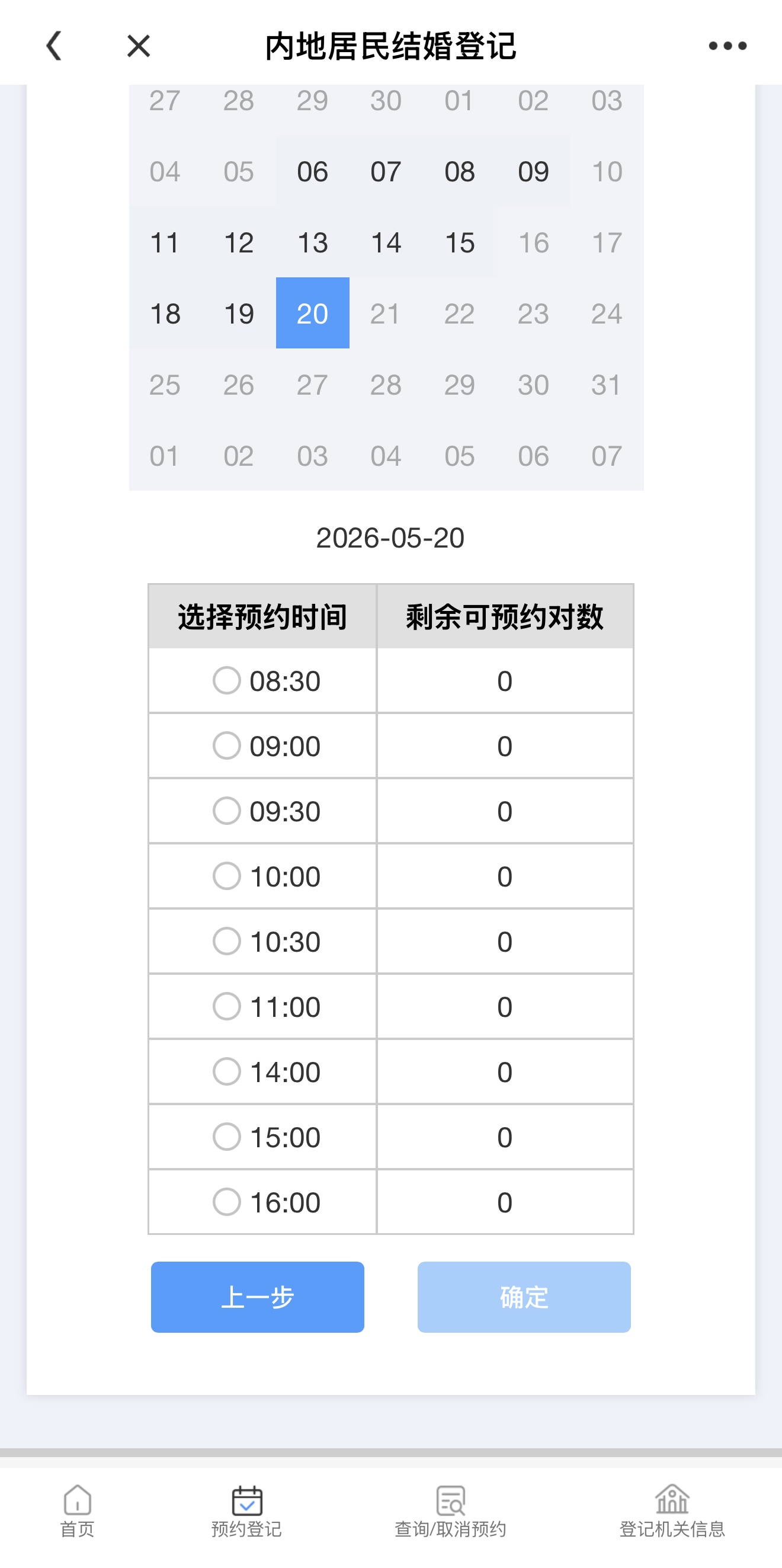Go to 查询/取消预约 tab
This screenshot has height=1568, width=782.
click(x=450, y=1511)
